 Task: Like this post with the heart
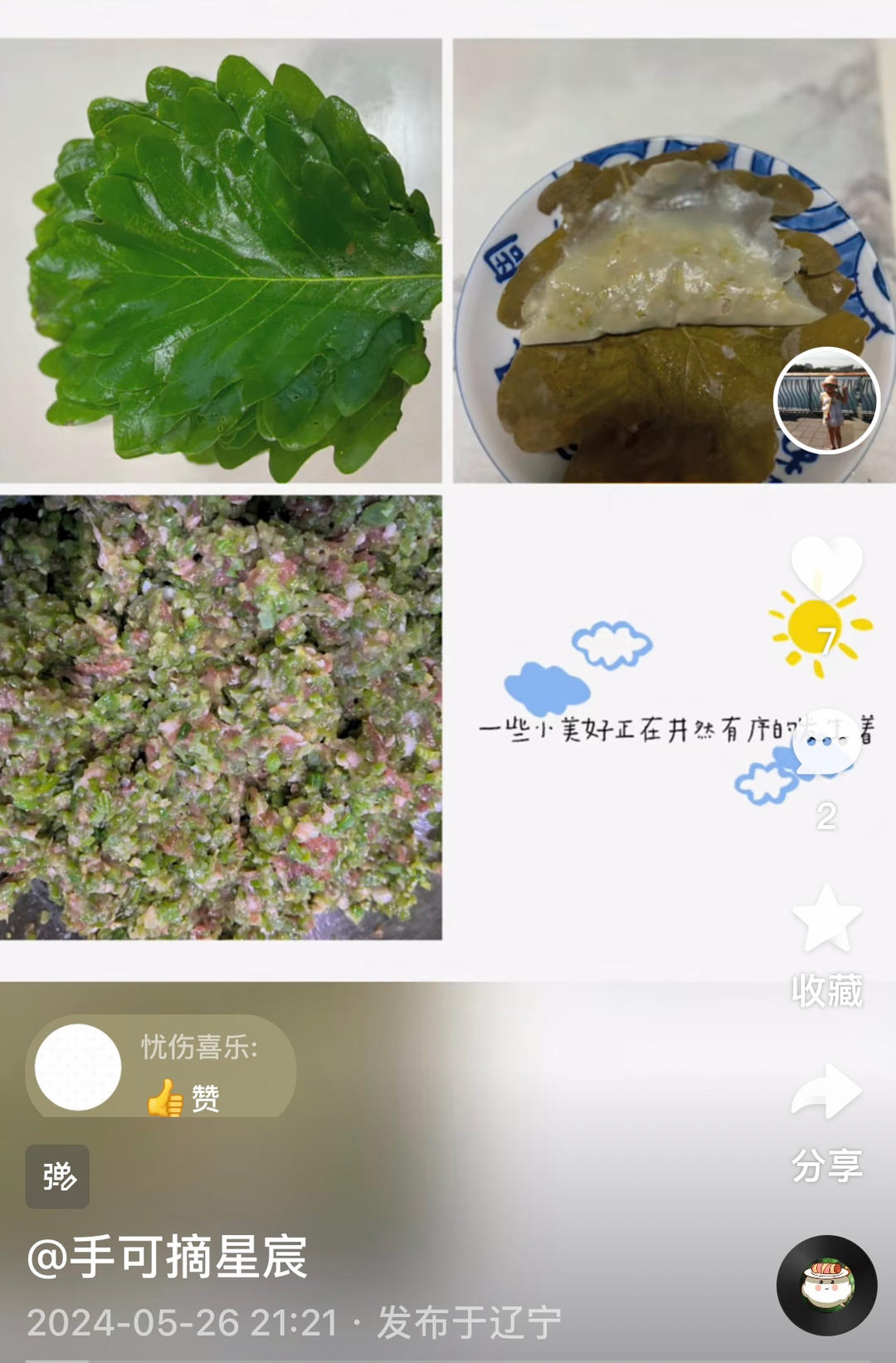[826, 566]
